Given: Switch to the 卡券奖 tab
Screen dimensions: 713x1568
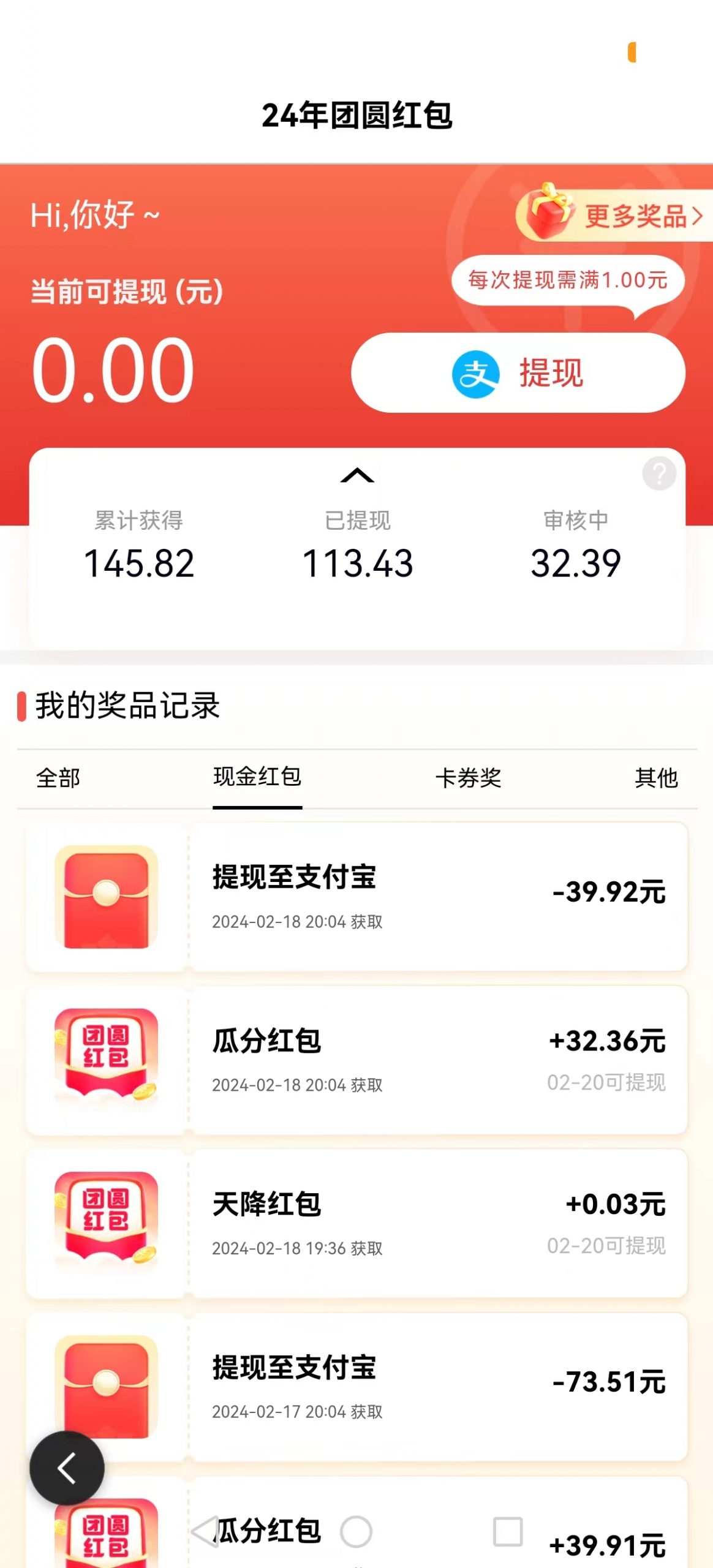Looking at the screenshot, I should pos(468,778).
